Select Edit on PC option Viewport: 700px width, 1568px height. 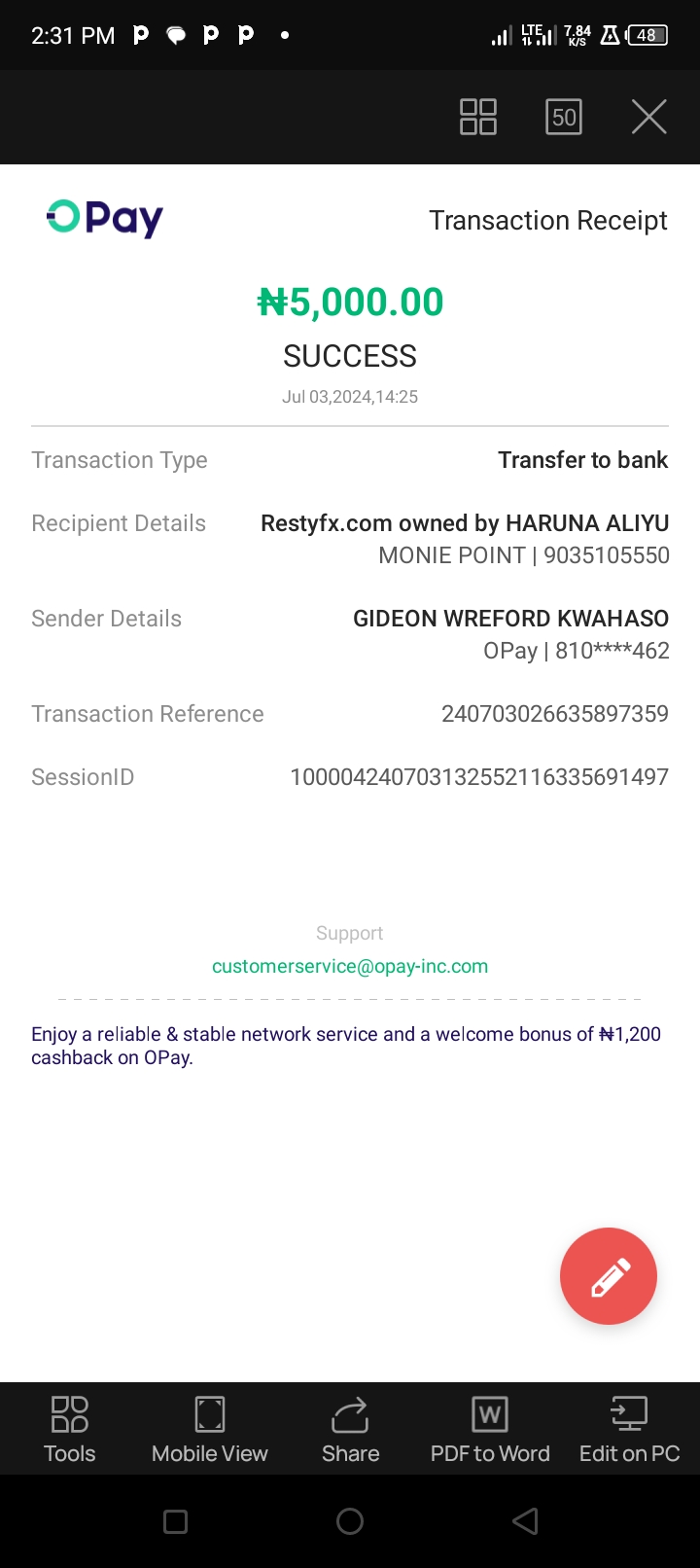[630, 1430]
